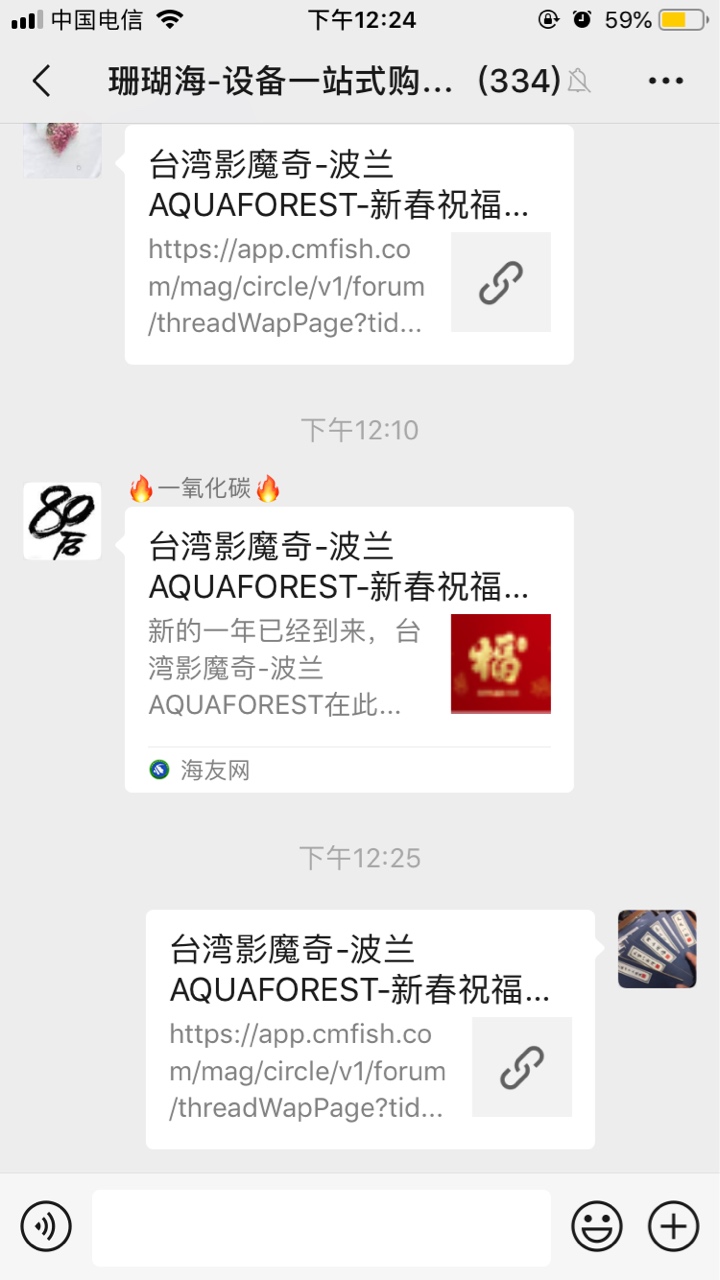View the flower avatar sender's profile
Image resolution: width=720 pixels, height=1280 pixels.
coord(62,150)
